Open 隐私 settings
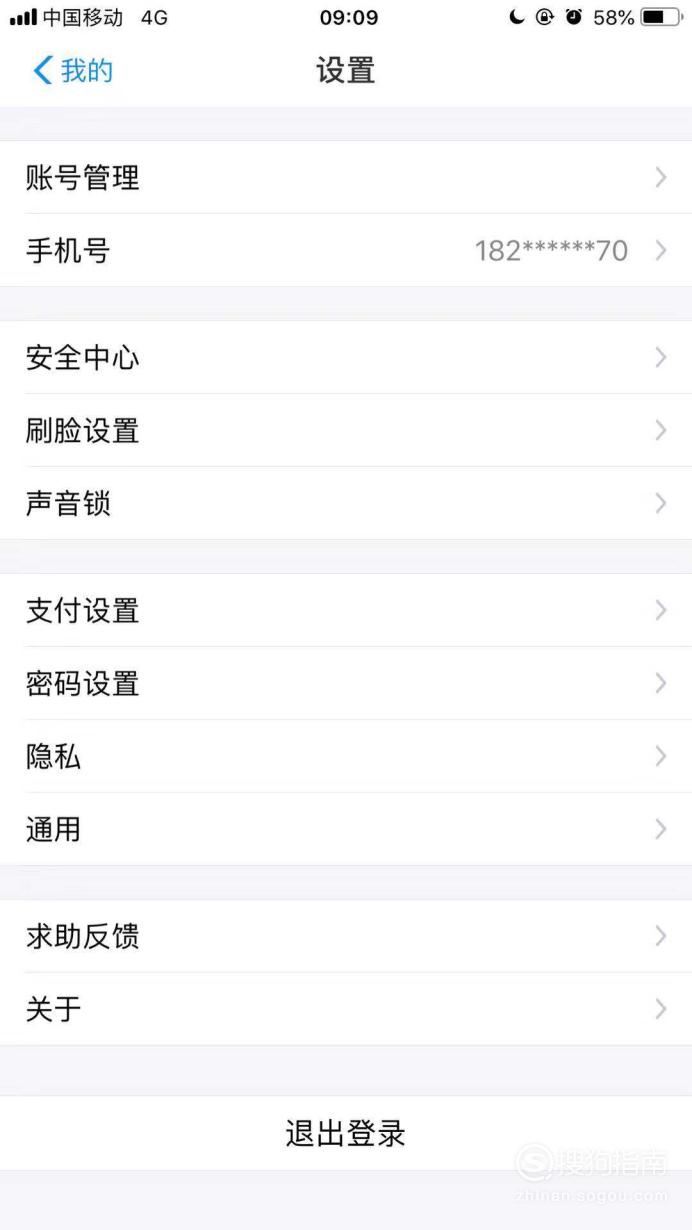This screenshot has width=692, height=1230. tap(346, 756)
